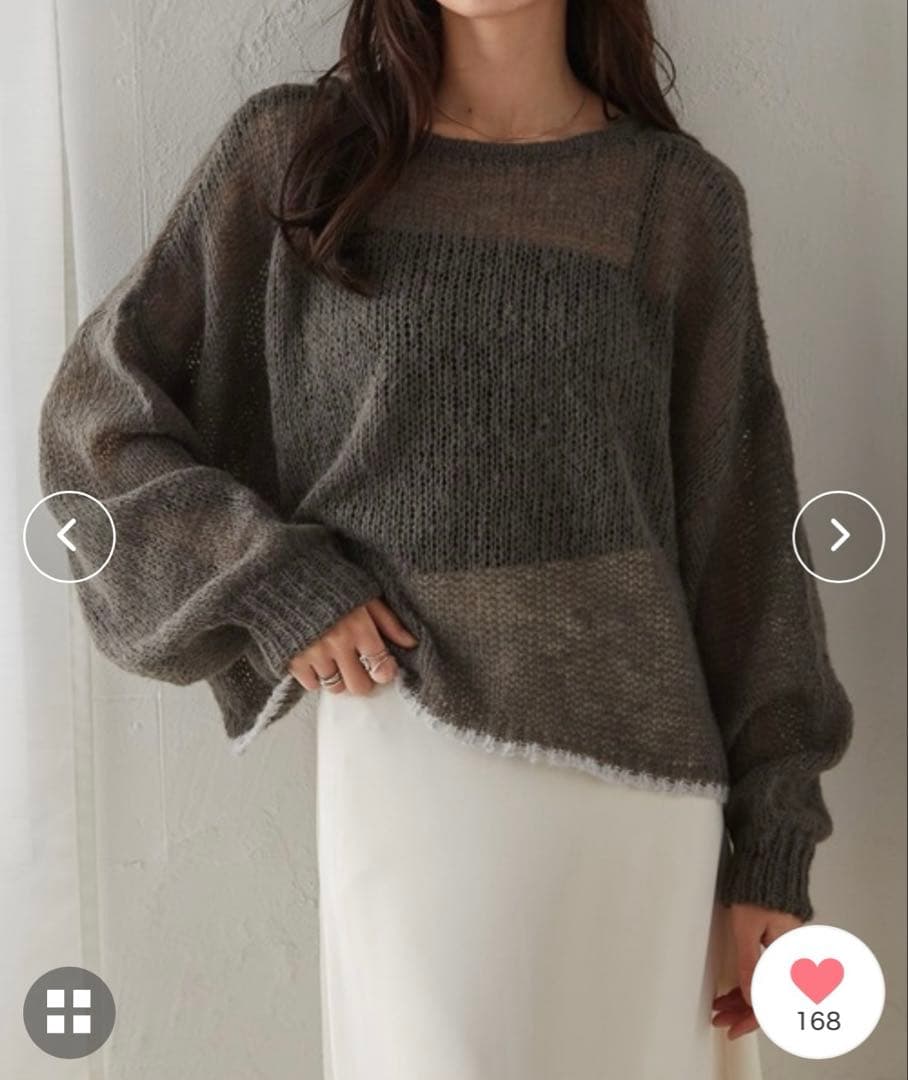Show the next product photo
Screen dimensions: 908x1080
(838, 537)
